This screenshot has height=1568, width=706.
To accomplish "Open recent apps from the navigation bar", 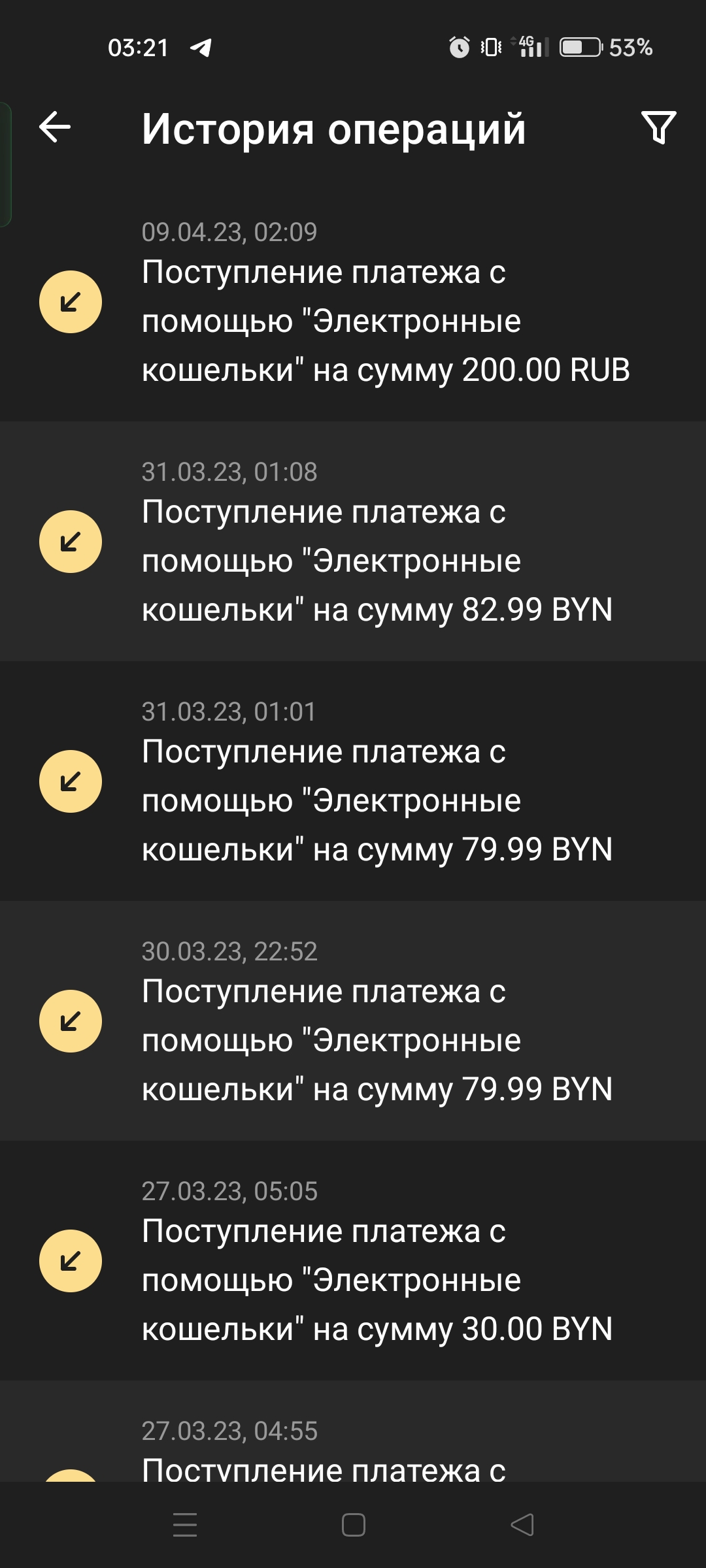I will 185,1526.
